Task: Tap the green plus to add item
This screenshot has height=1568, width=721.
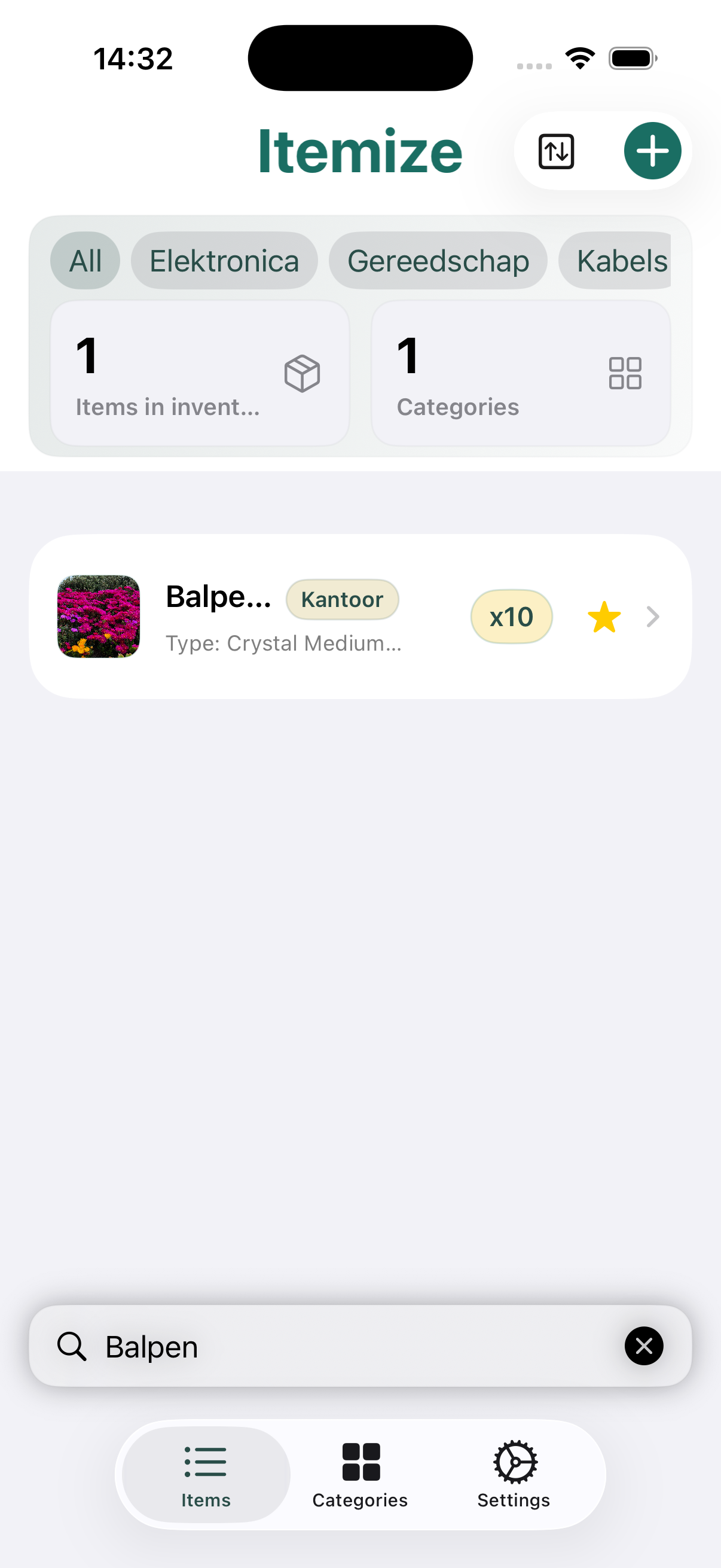Action: (x=652, y=150)
